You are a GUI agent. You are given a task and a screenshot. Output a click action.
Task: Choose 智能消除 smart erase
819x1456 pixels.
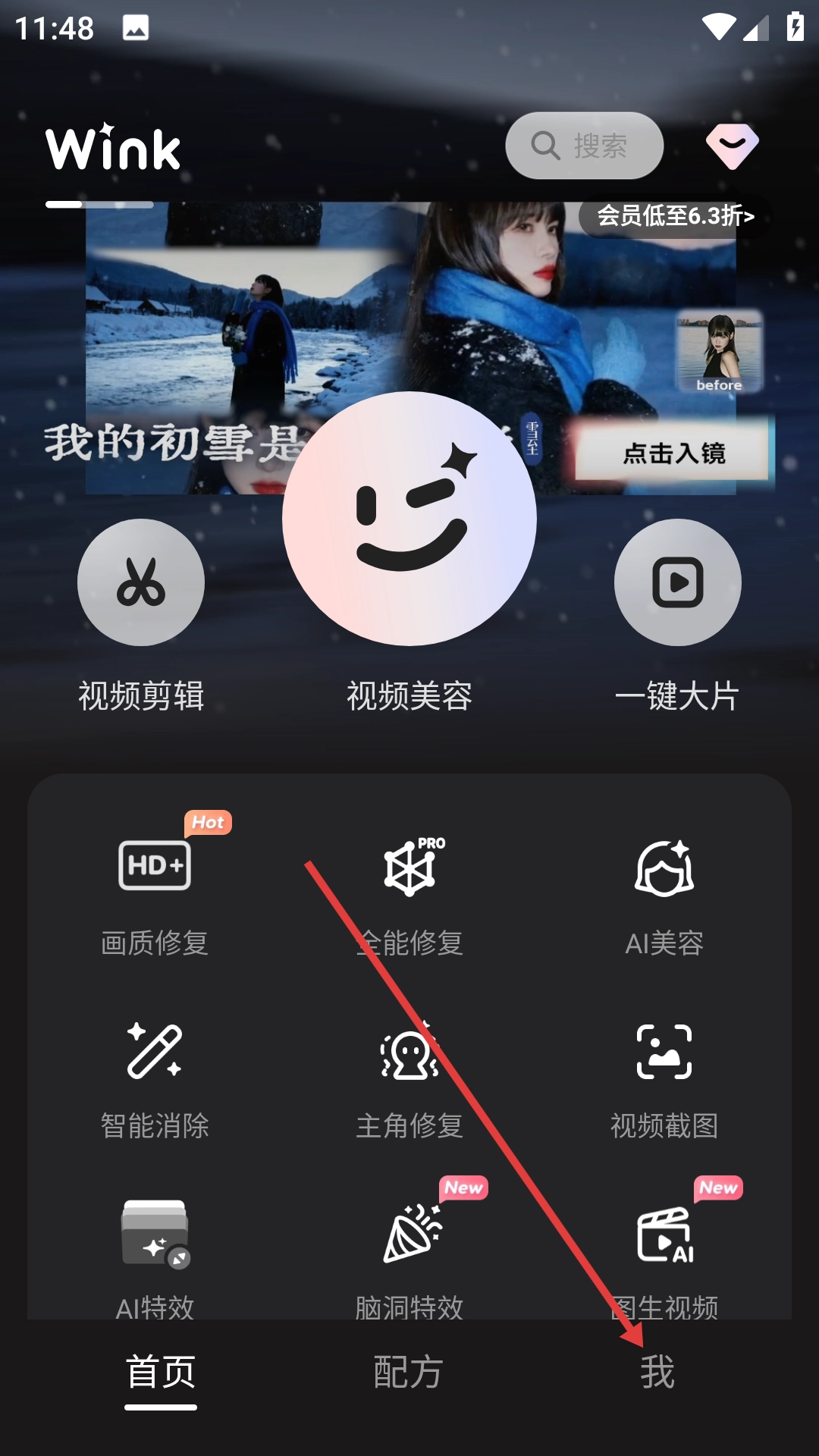coord(155,1073)
